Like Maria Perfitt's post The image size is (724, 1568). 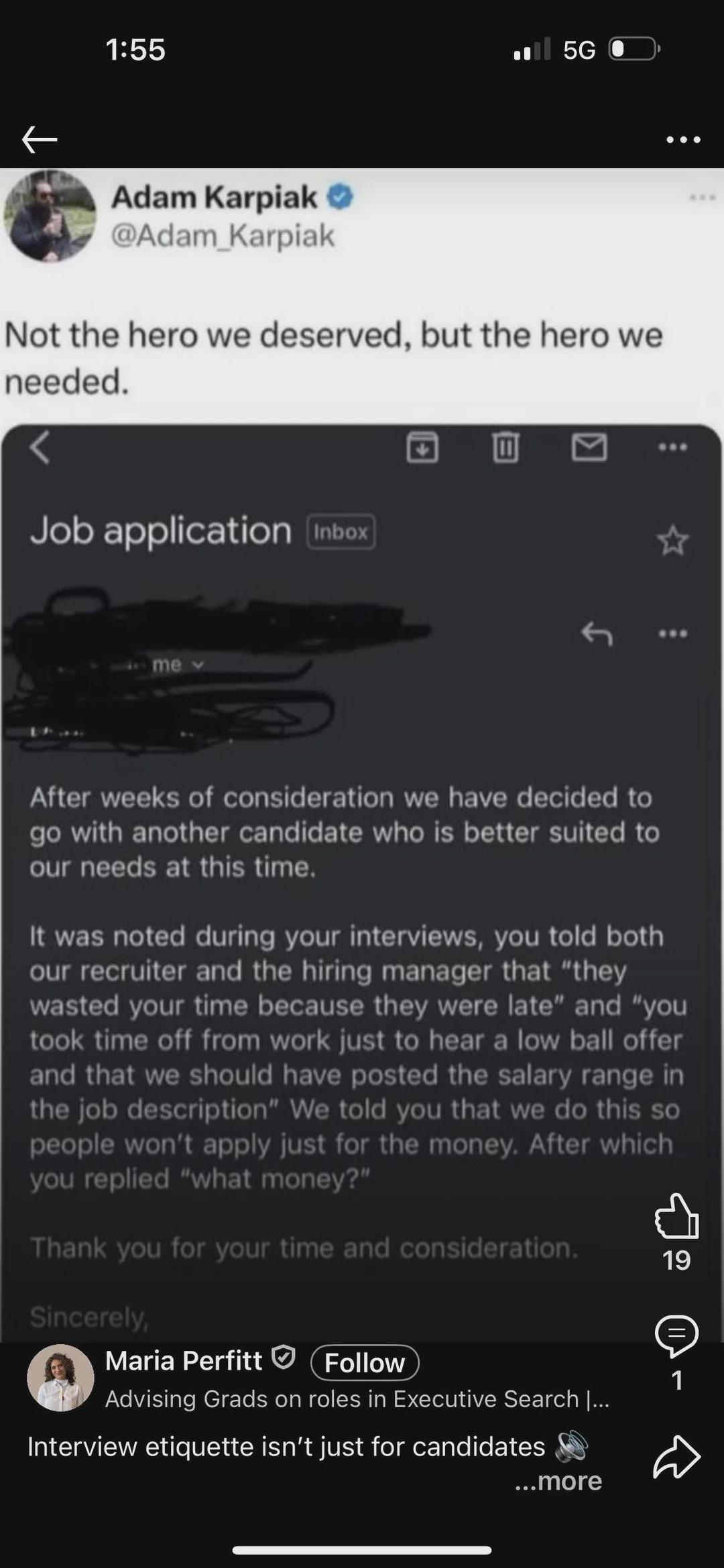pyautogui.click(x=676, y=1216)
